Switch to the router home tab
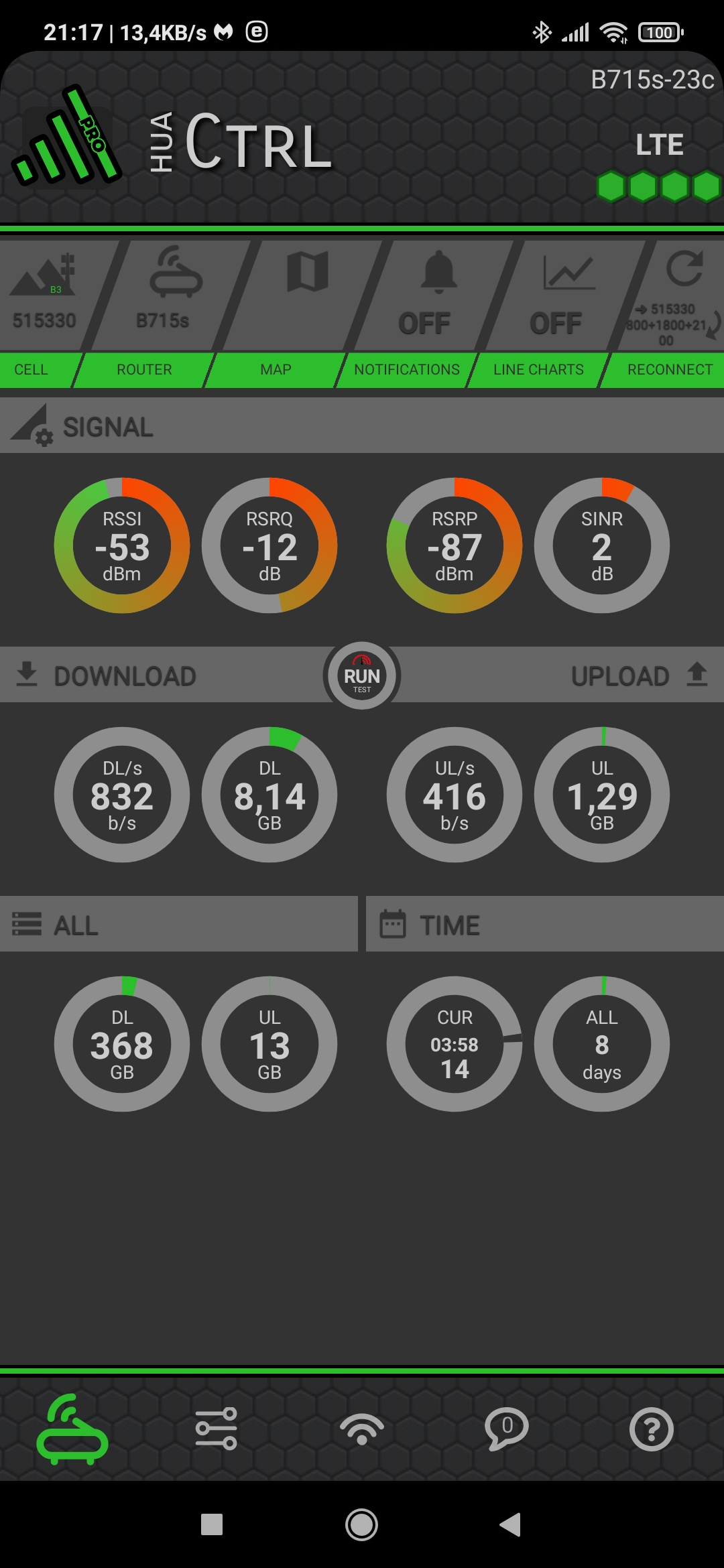Screen dimensions: 724x1568 [x=72, y=1429]
